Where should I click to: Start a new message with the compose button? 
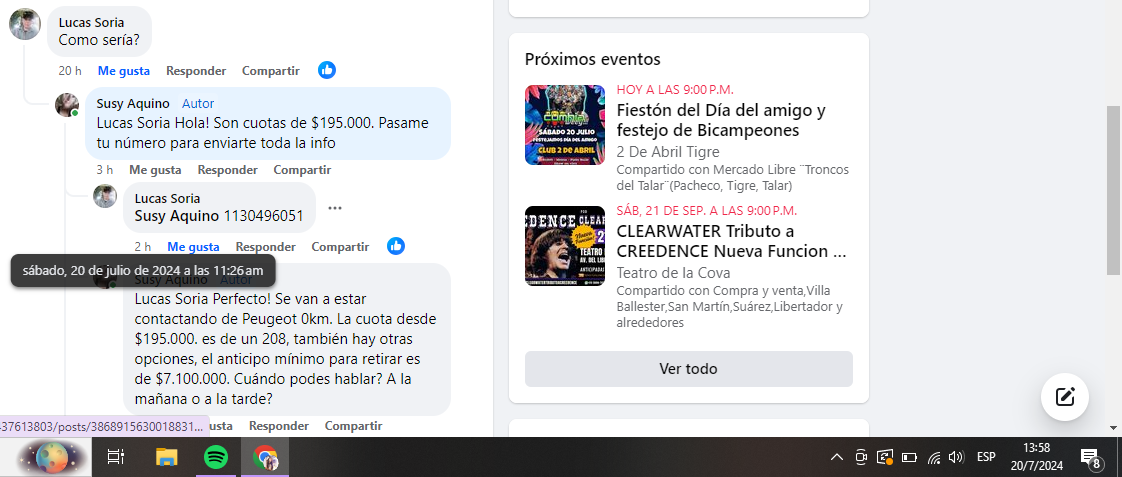coord(1065,397)
